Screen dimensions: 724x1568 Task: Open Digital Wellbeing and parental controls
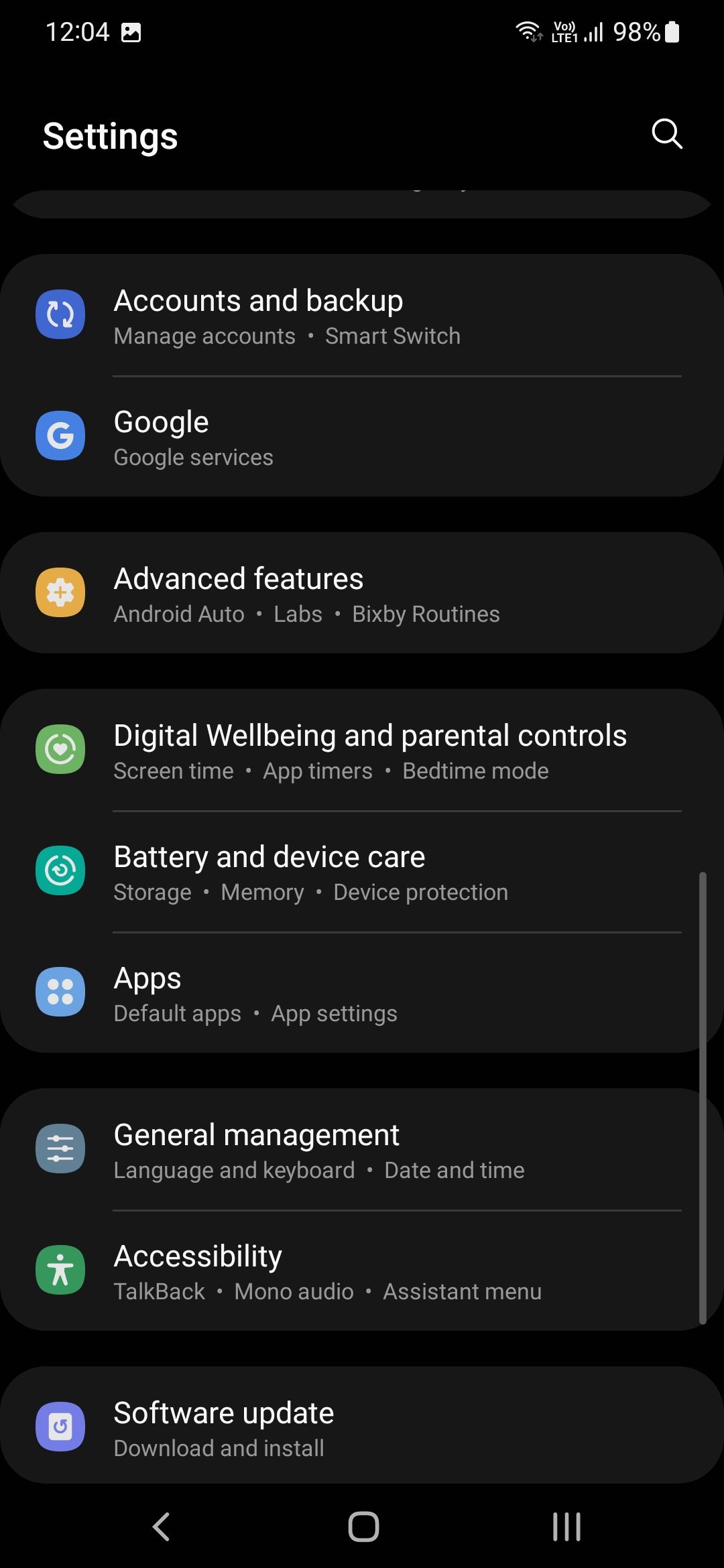click(x=362, y=750)
